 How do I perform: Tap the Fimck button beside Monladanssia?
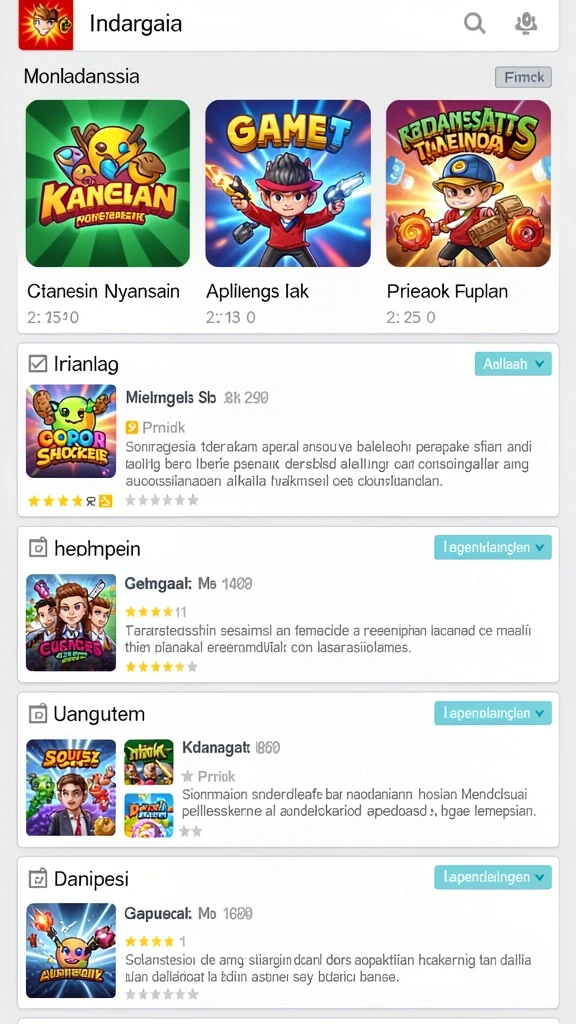click(x=524, y=77)
